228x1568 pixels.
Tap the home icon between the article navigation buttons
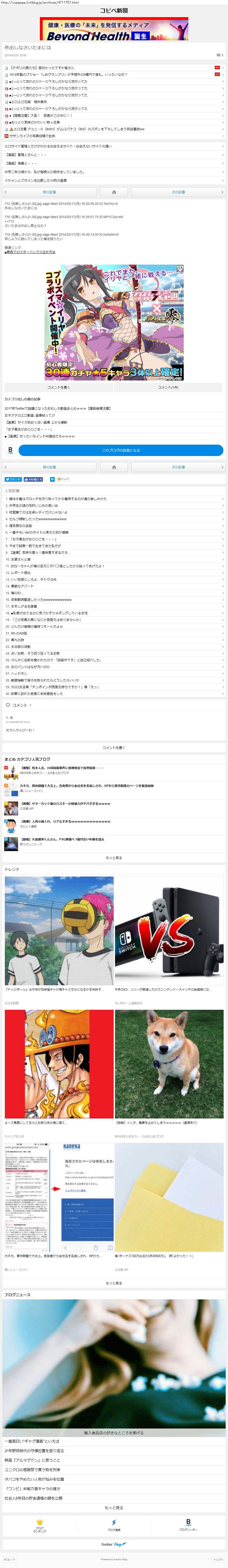(114, 192)
